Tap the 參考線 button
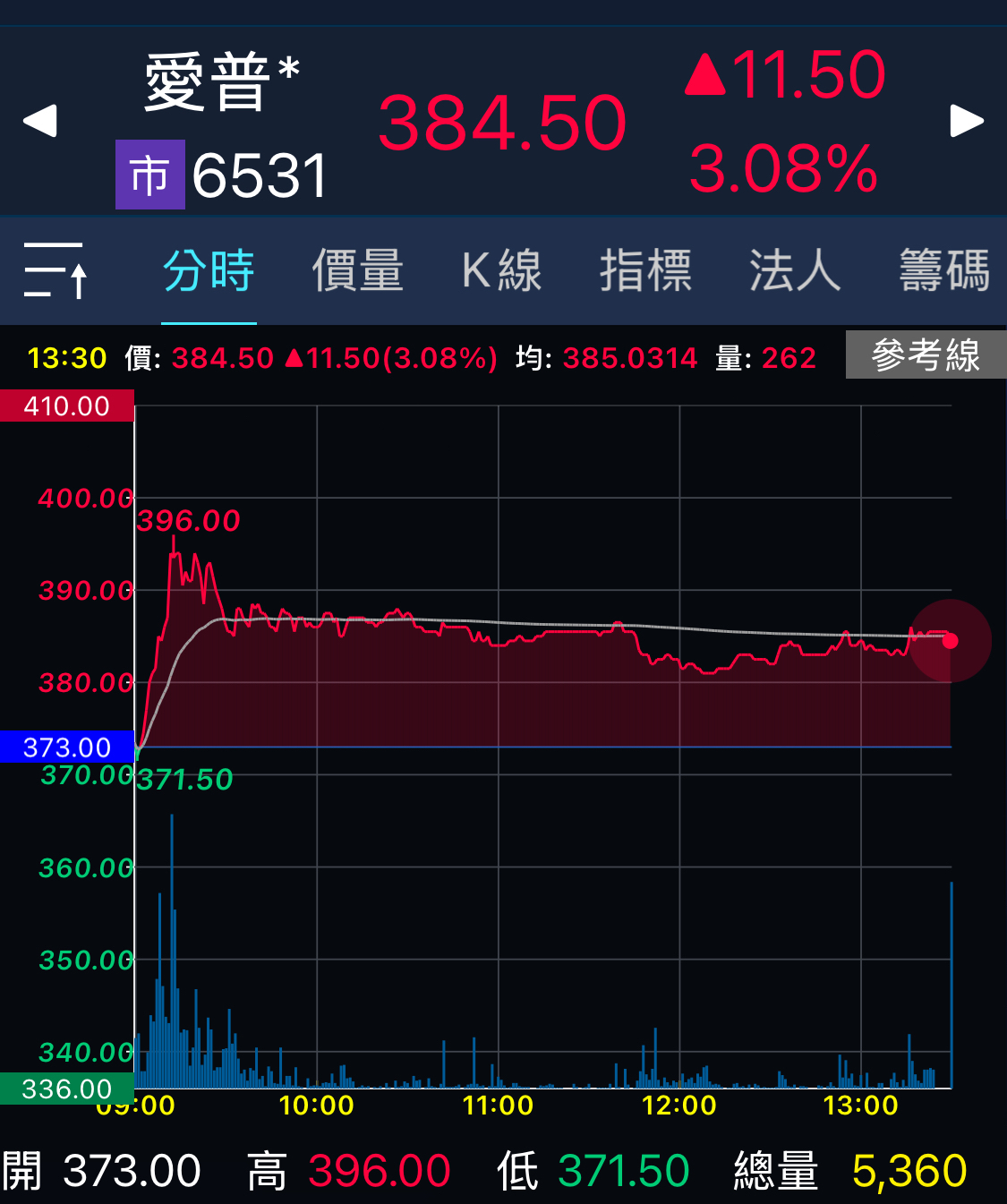Screen dimensions: 1007x1204 926,355
